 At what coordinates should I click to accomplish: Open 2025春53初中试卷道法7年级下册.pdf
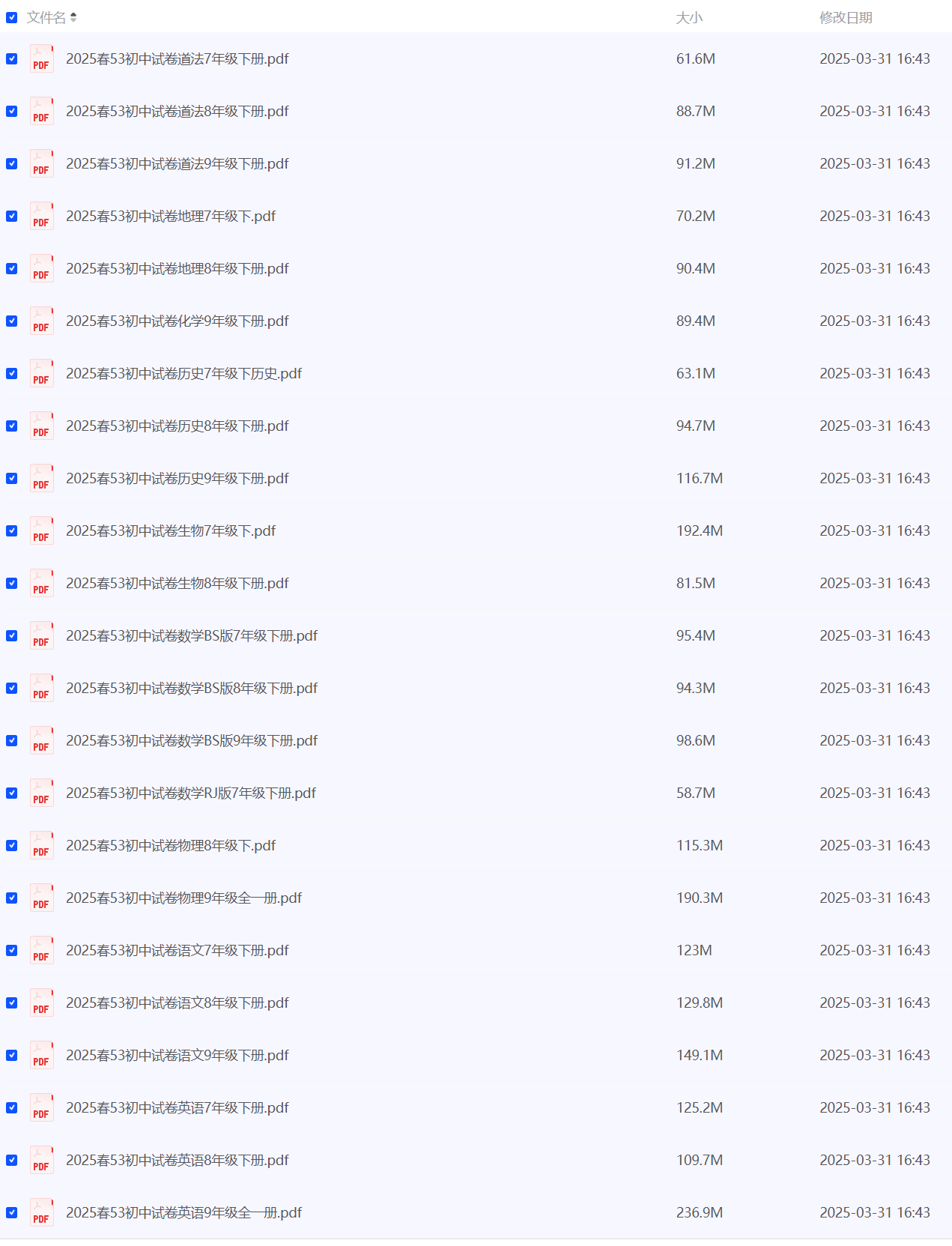pos(177,58)
